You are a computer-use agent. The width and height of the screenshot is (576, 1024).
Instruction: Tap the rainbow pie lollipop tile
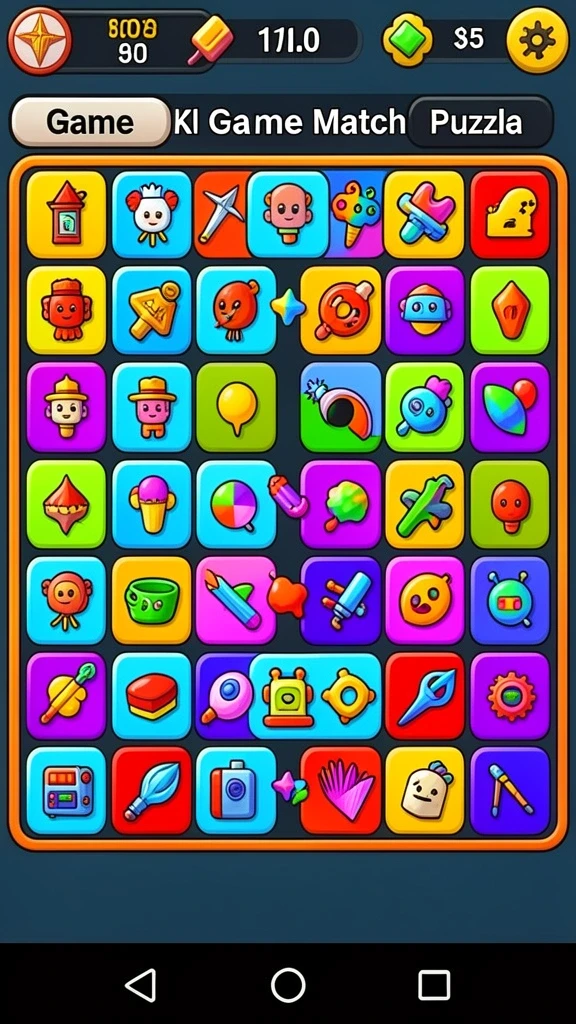236,504
